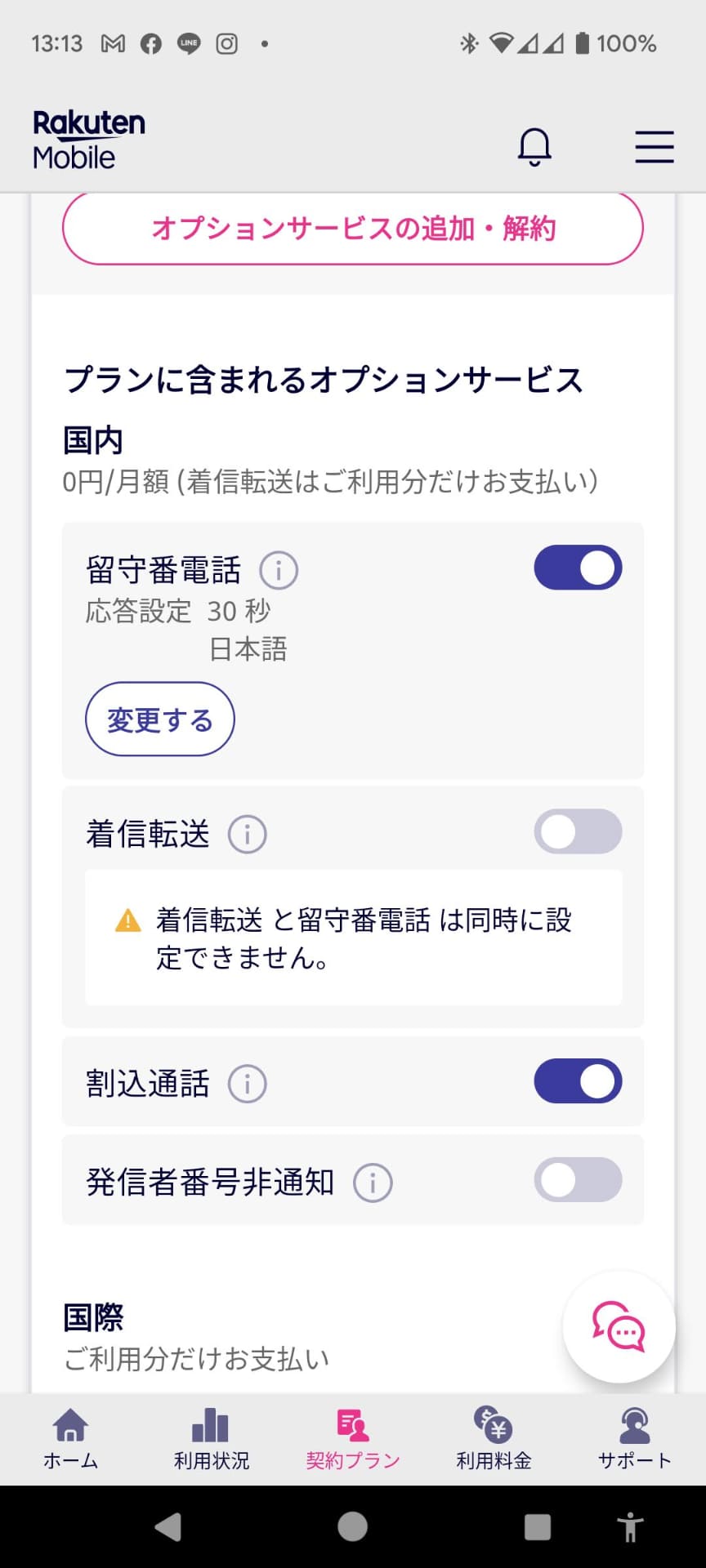Tap the Android home navigation button
Image resolution: width=706 pixels, height=1568 pixels.
[353, 1529]
